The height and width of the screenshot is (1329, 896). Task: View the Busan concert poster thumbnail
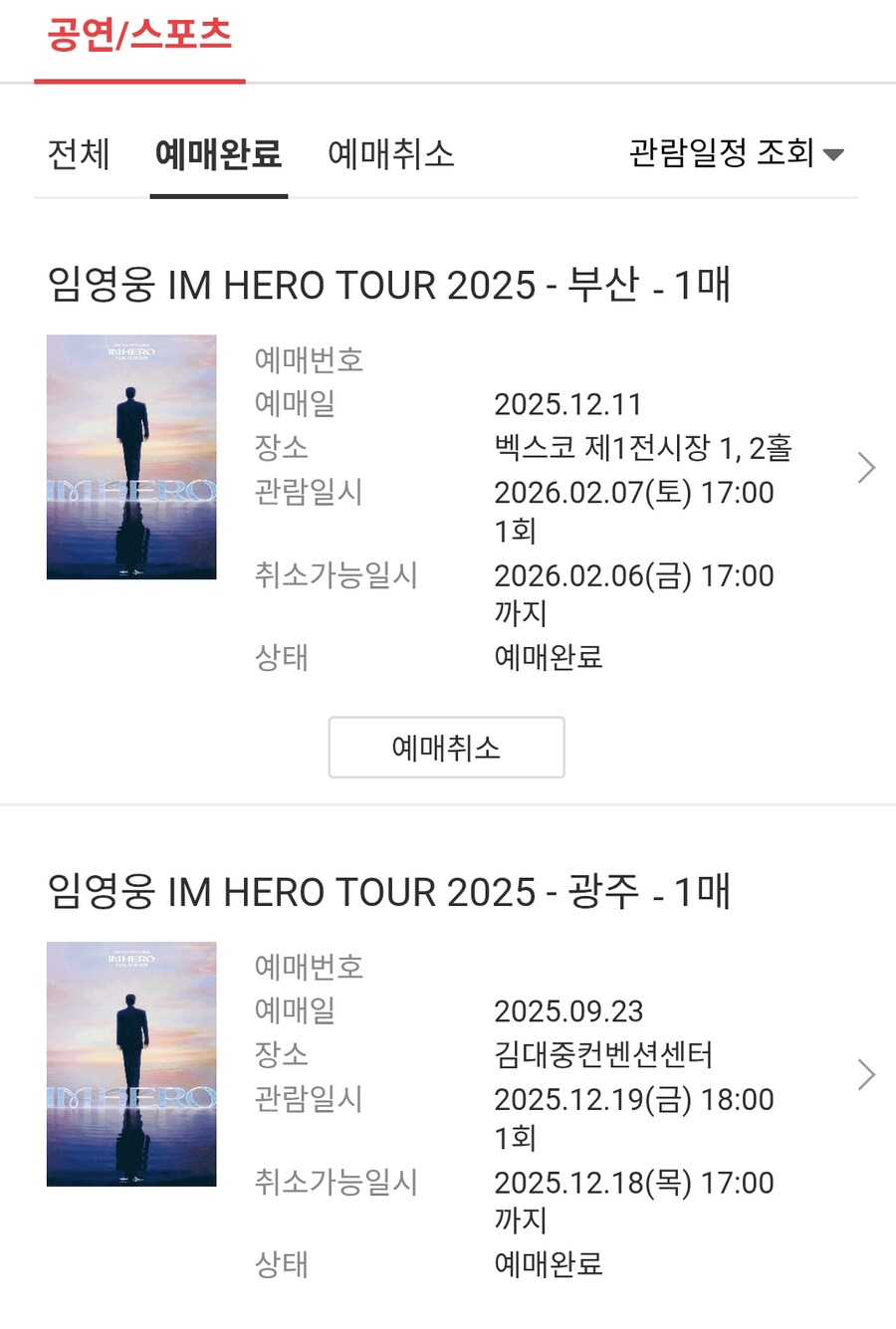[130, 455]
